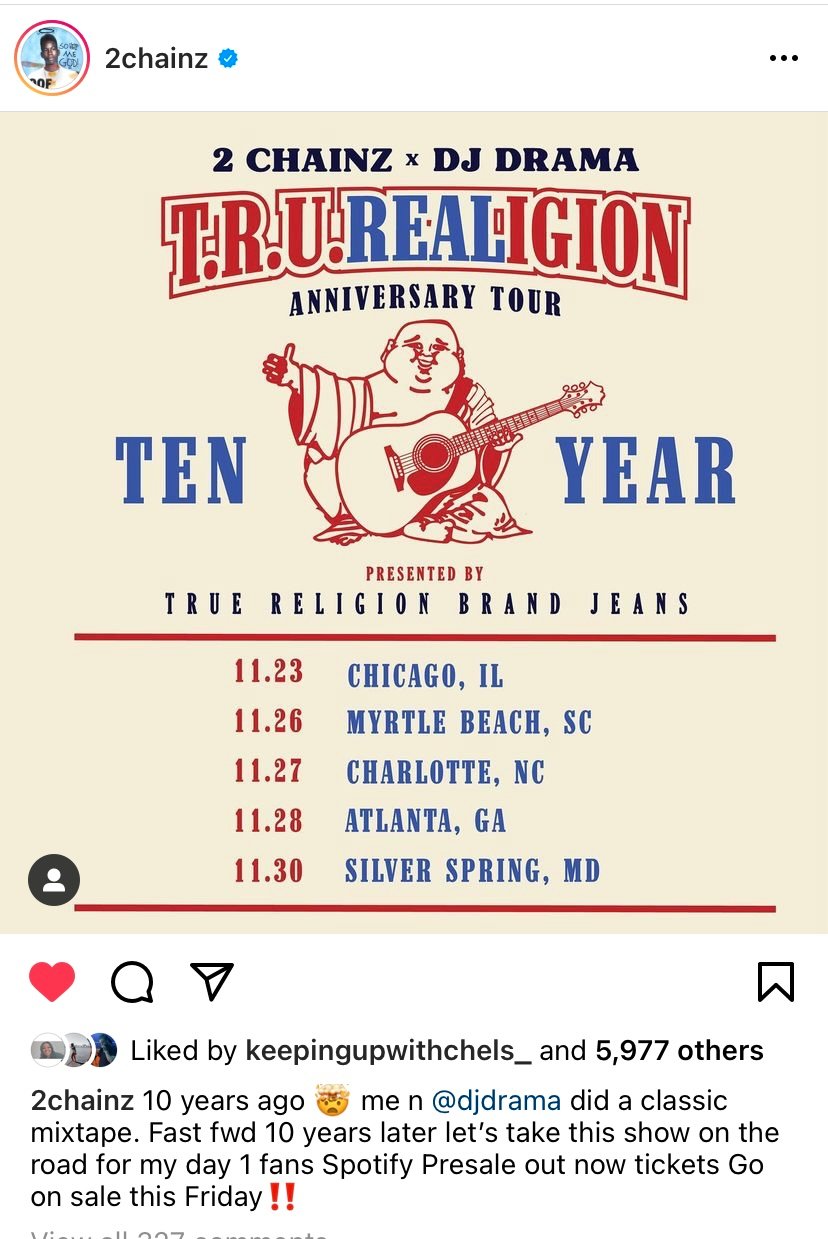Open 2chainz profile from the post header

tap(156, 58)
